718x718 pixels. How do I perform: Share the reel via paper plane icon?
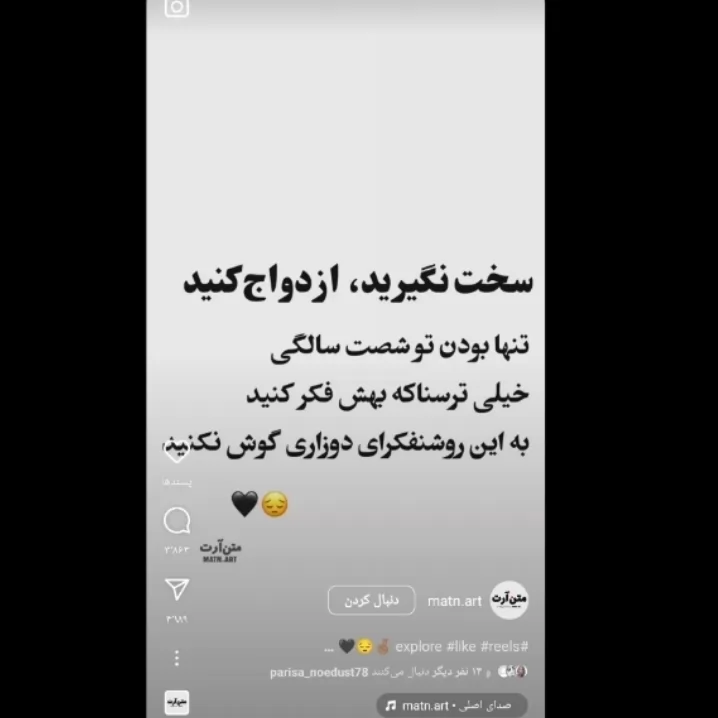click(177, 589)
